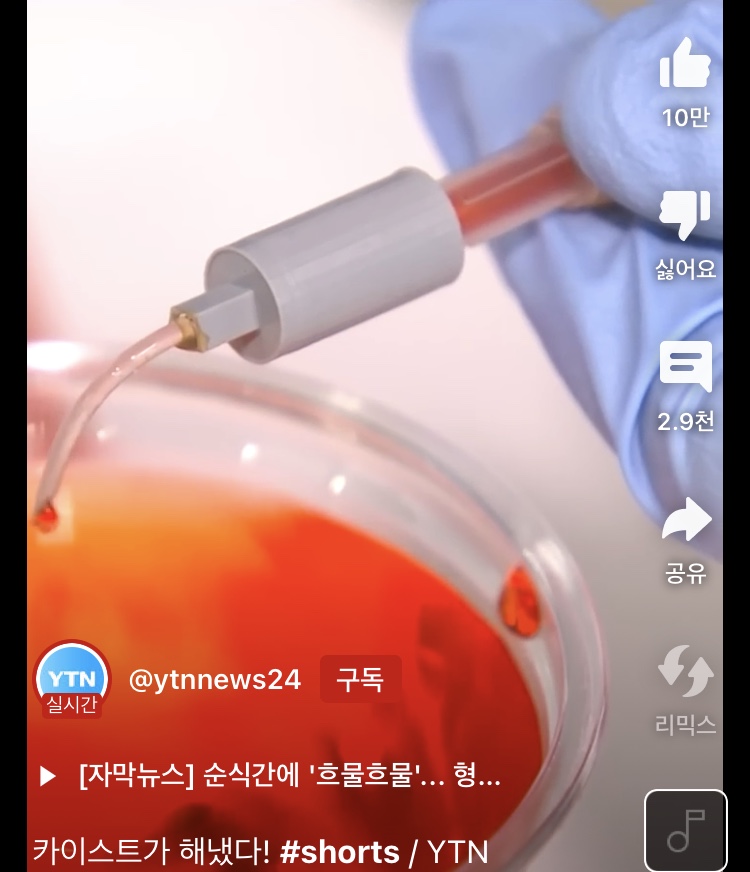Like this YTN short

point(685,67)
